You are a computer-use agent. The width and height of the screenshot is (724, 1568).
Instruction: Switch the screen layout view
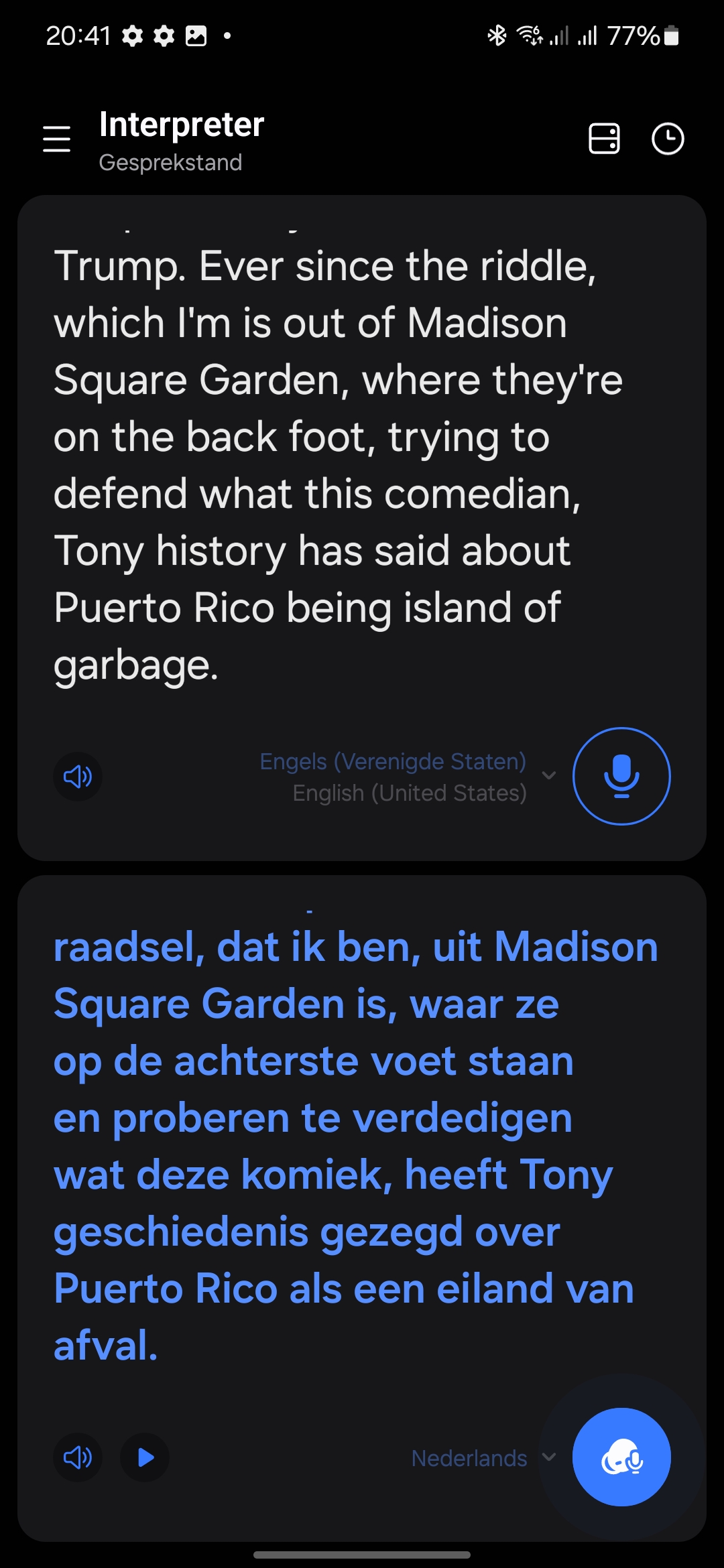pos(604,139)
